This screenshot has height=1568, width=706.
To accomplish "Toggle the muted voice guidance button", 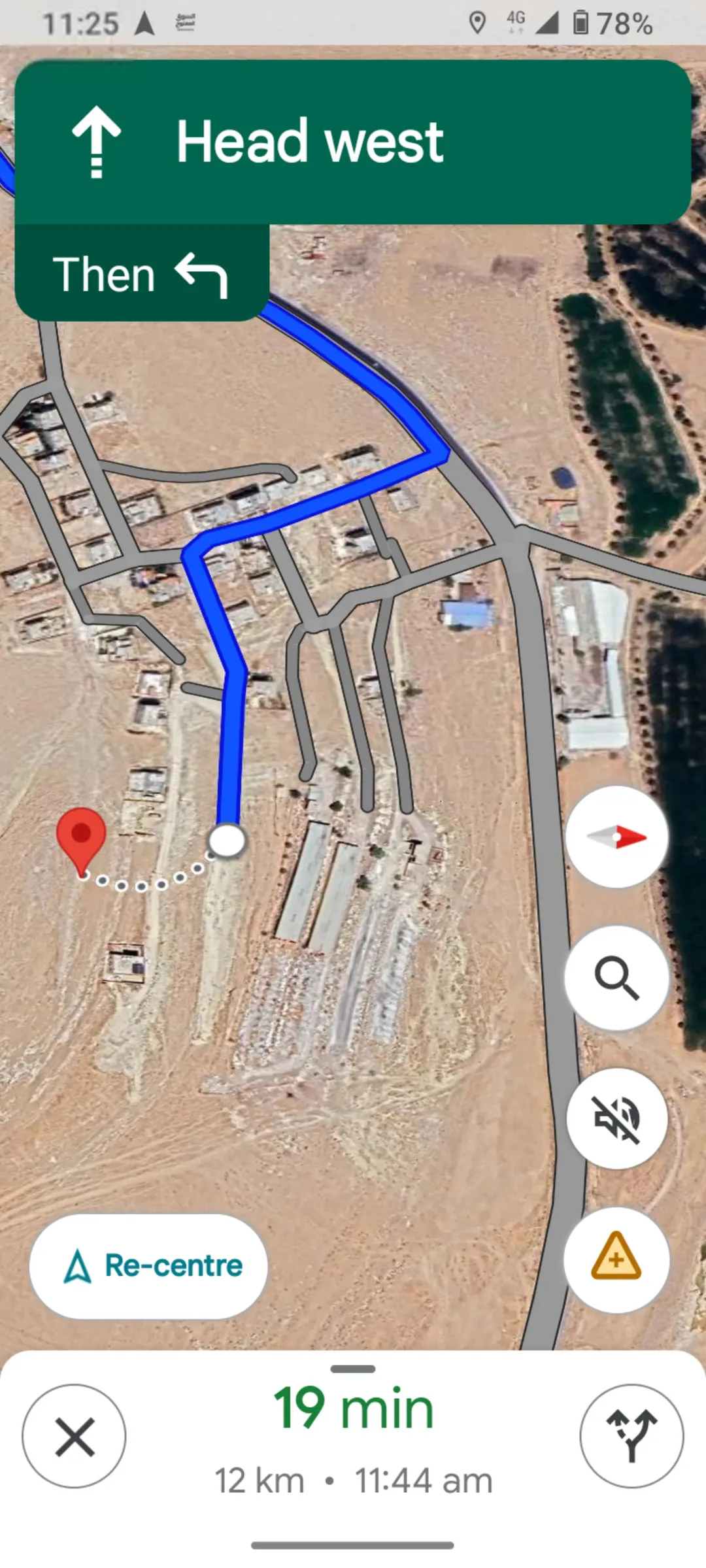I will tap(616, 1118).
